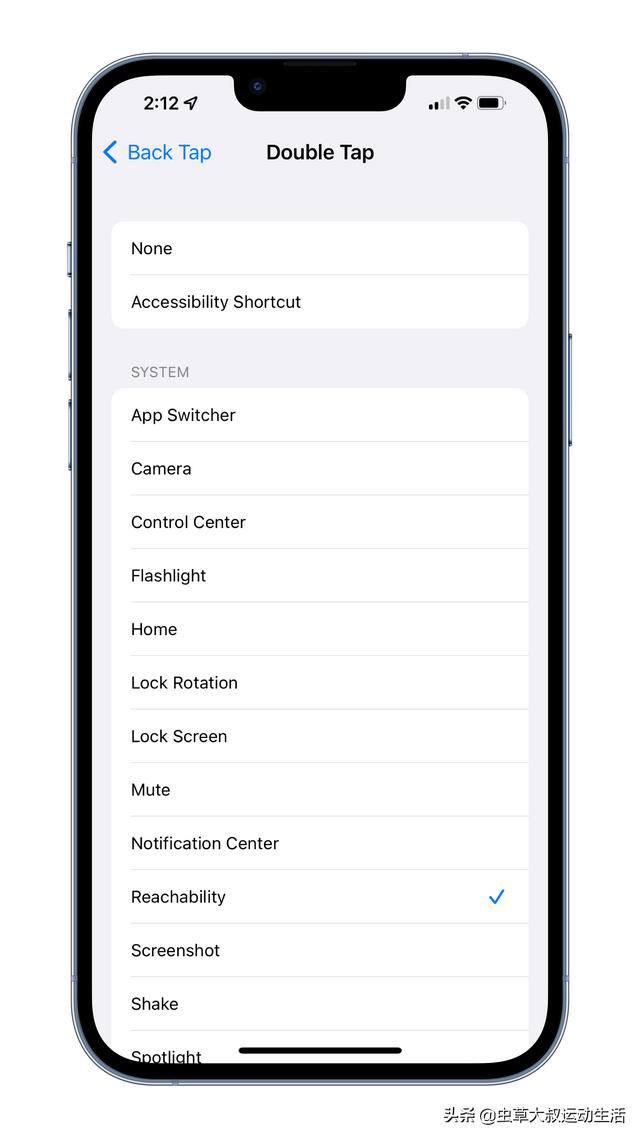Image resolution: width=640 pixels, height=1138 pixels.
Task: Select the Shake action
Action: pos(320,1004)
